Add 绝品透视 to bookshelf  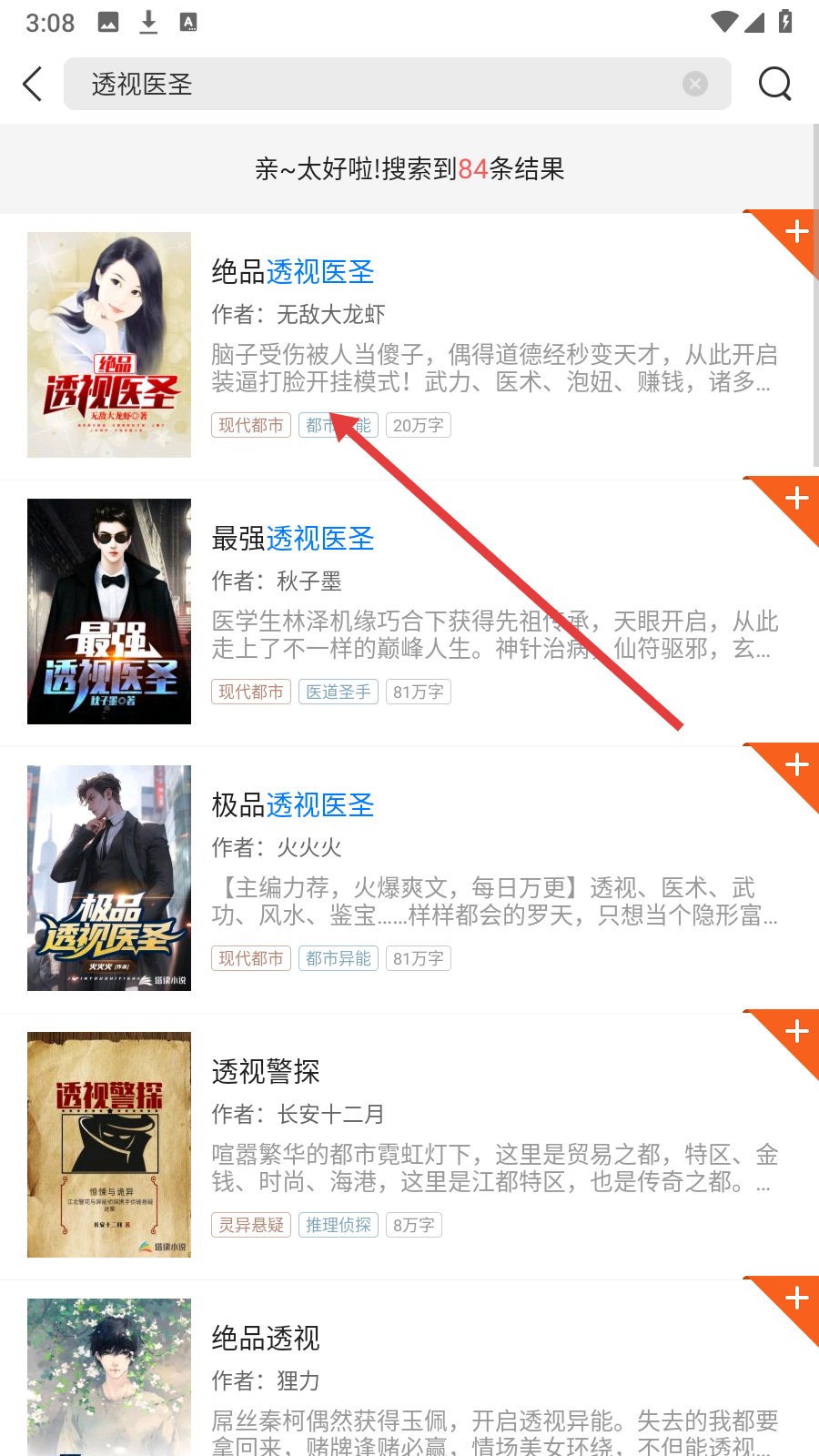click(x=795, y=1299)
